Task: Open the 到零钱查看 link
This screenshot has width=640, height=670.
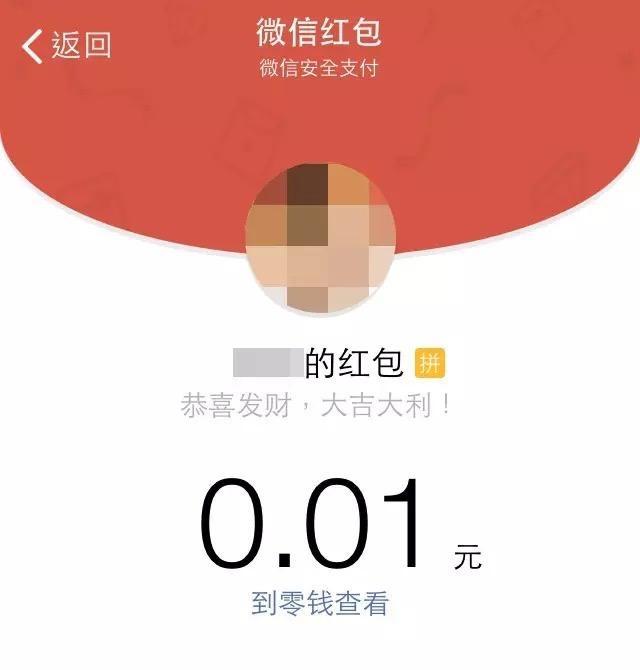Action: pyautogui.click(x=319, y=603)
